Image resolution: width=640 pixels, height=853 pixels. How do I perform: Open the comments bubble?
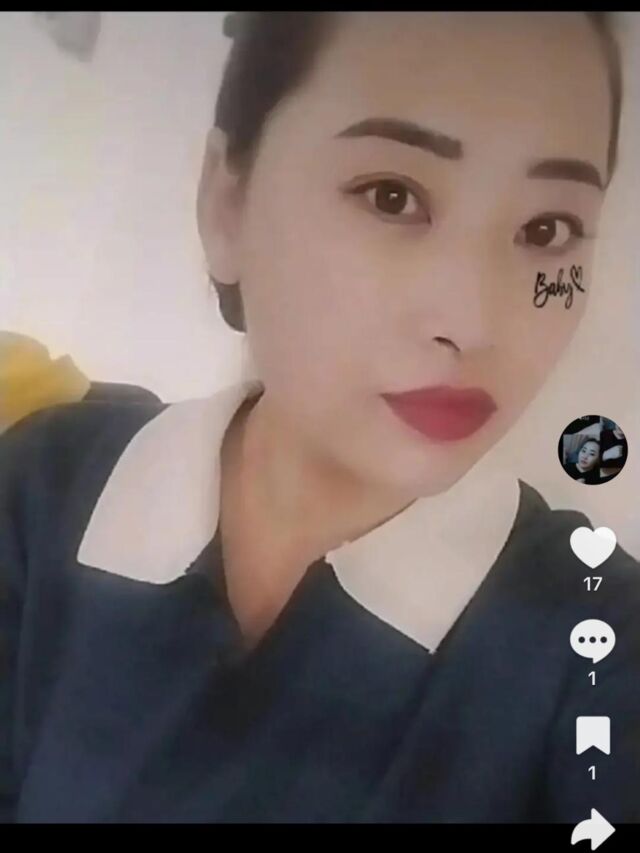[592, 641]
